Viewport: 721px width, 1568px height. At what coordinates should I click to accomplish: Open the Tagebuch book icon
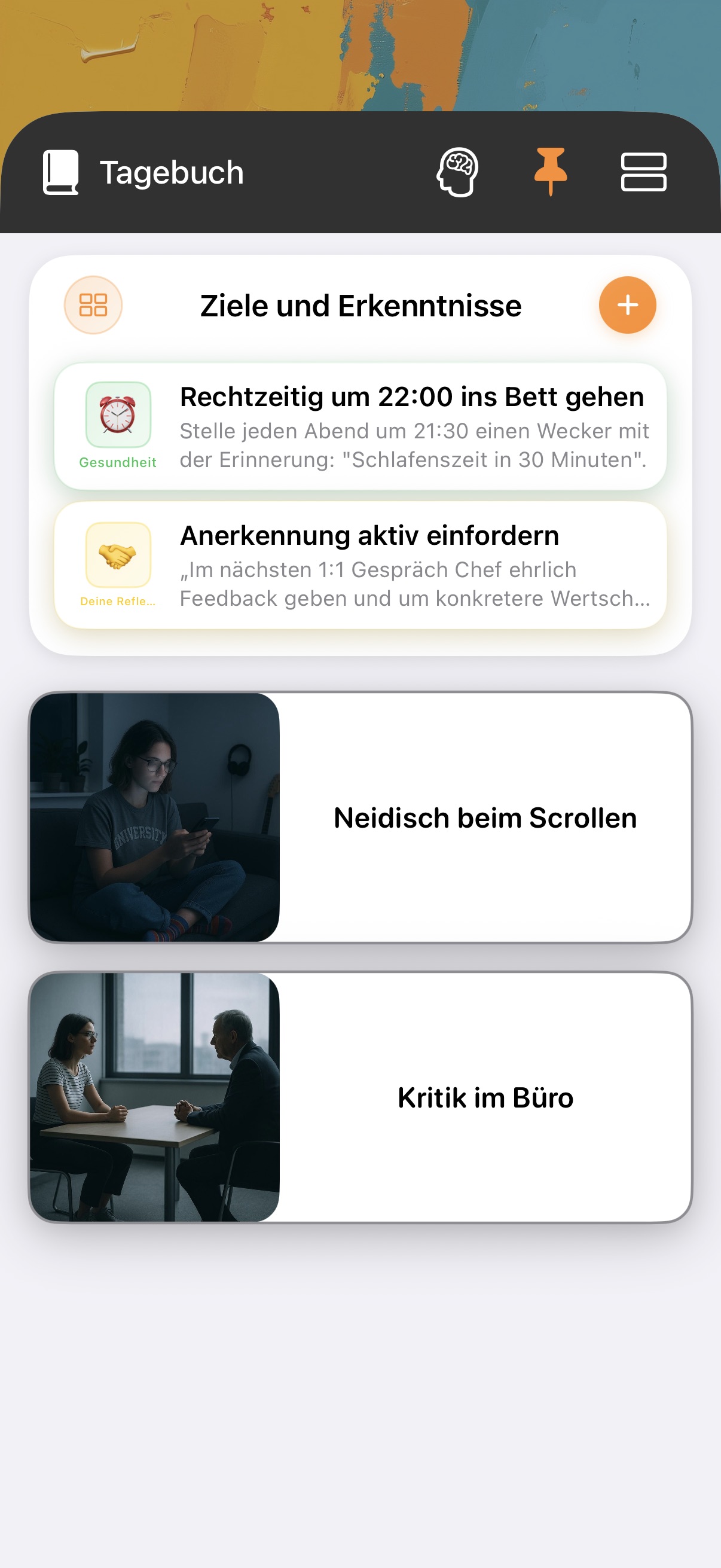point(61,172)
